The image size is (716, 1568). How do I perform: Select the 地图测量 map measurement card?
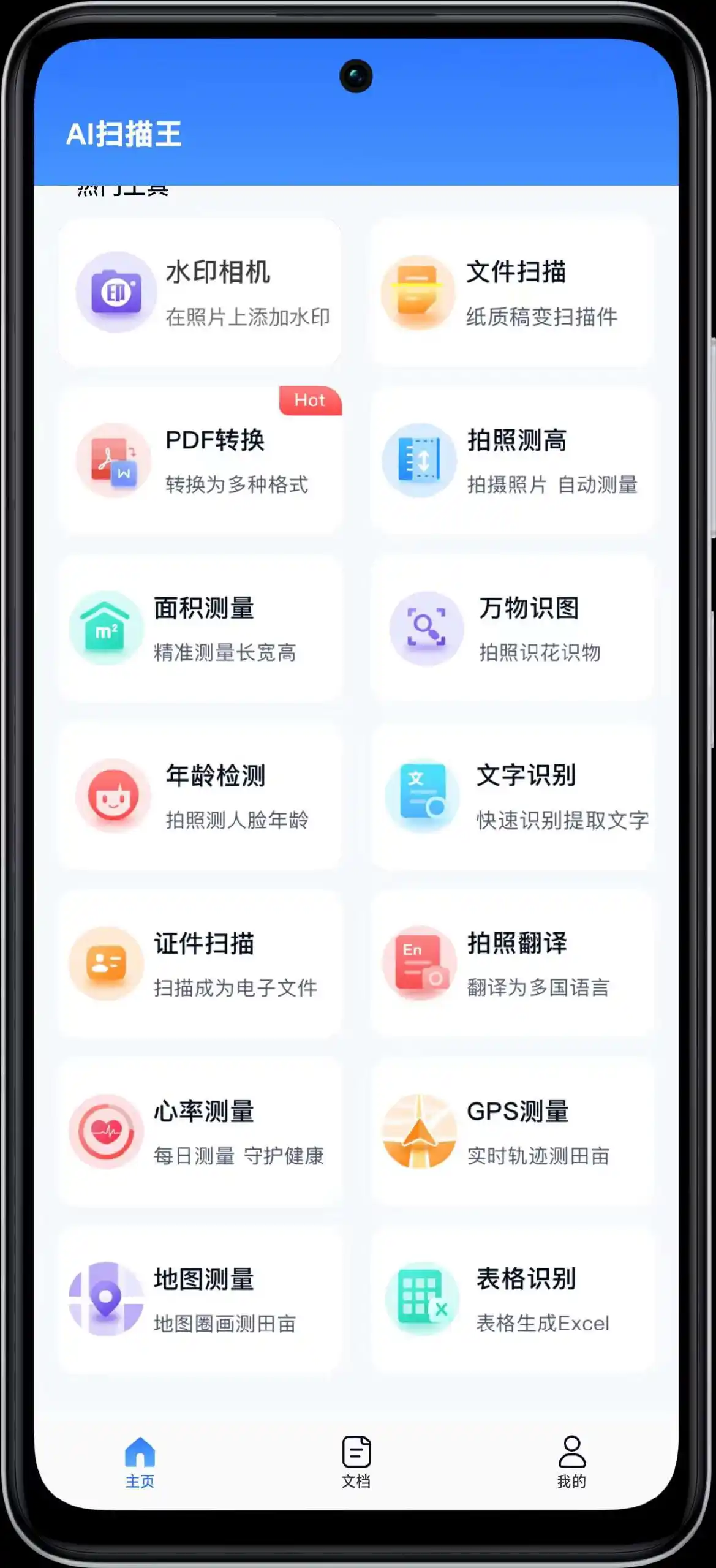(x=200, y=1300)
